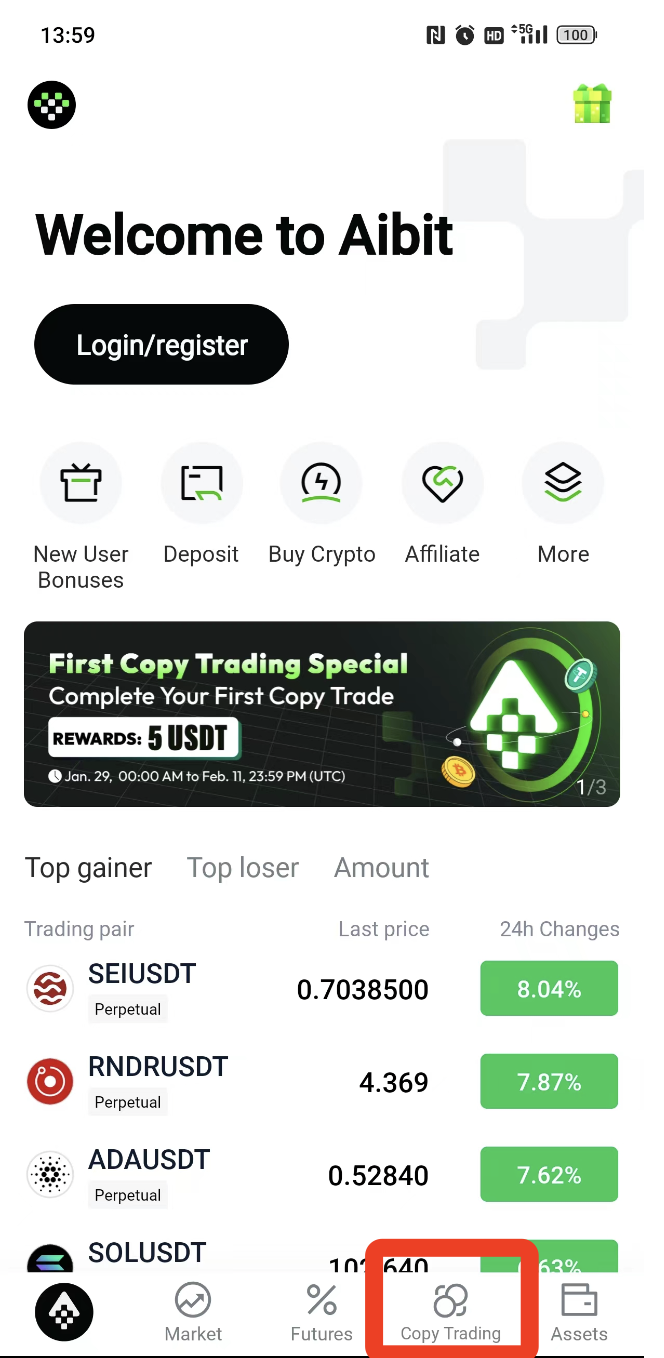Open the profile avatar icon

coord(52,104)
